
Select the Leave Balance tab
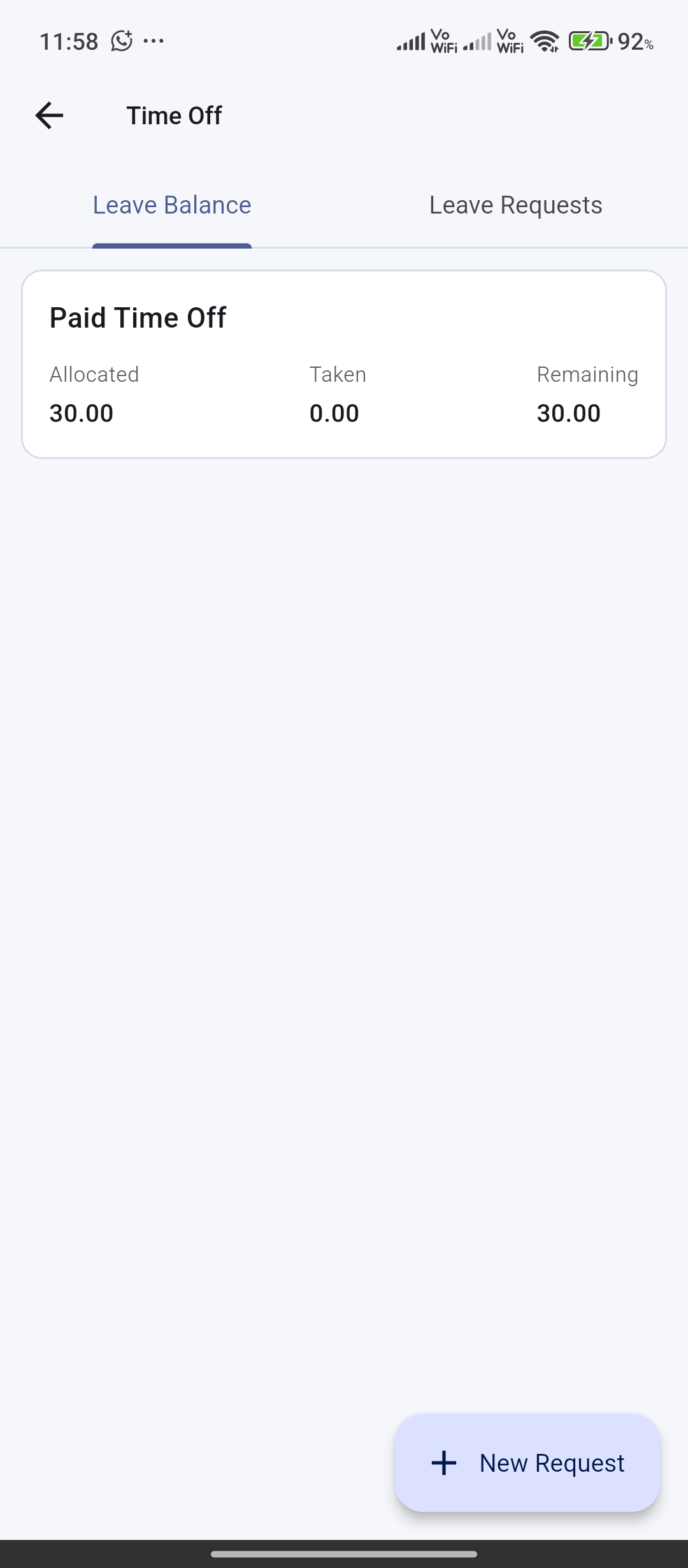click(172, 205)
